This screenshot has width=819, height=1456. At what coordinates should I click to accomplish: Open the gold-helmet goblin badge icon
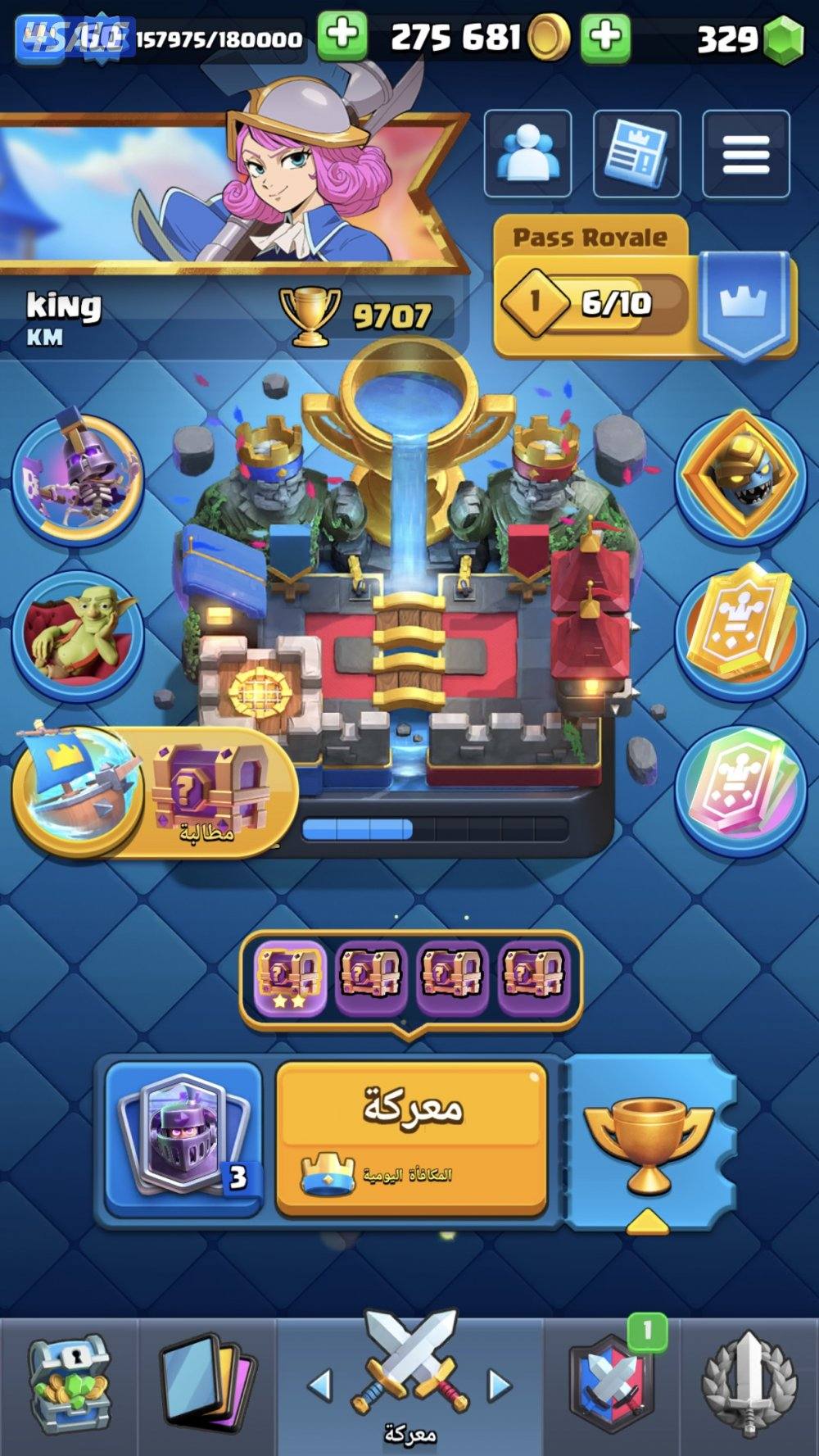(740, 476)
